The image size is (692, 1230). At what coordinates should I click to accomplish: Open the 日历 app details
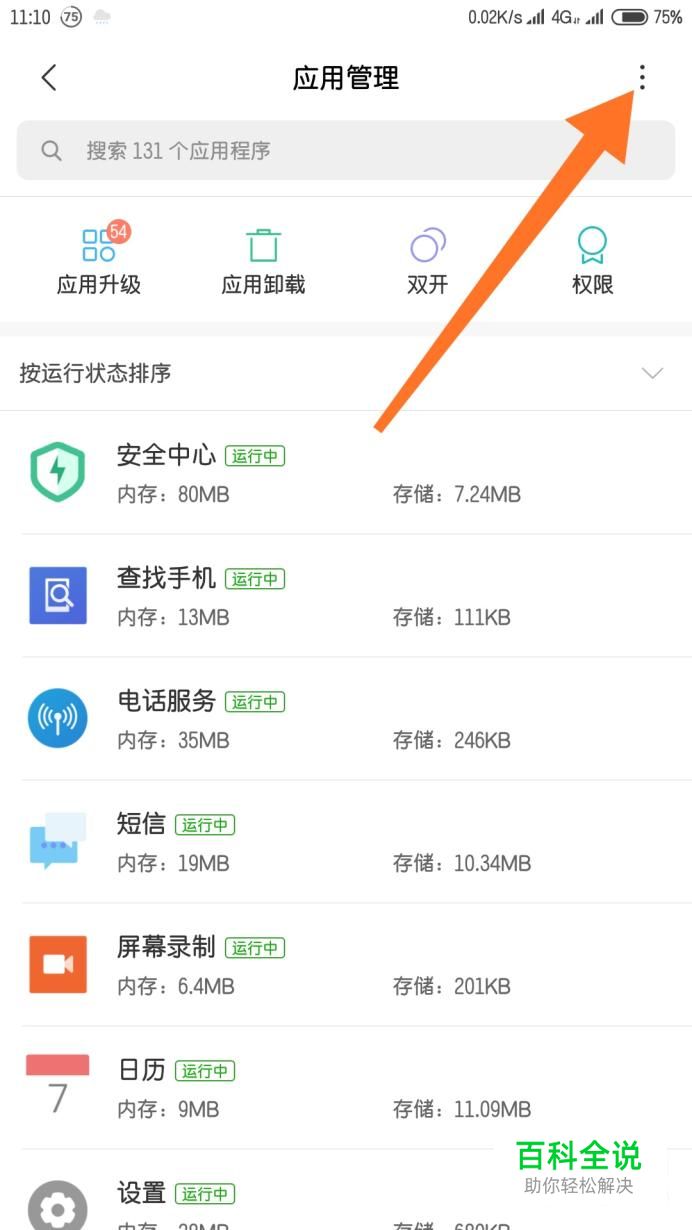point(345,1088)
